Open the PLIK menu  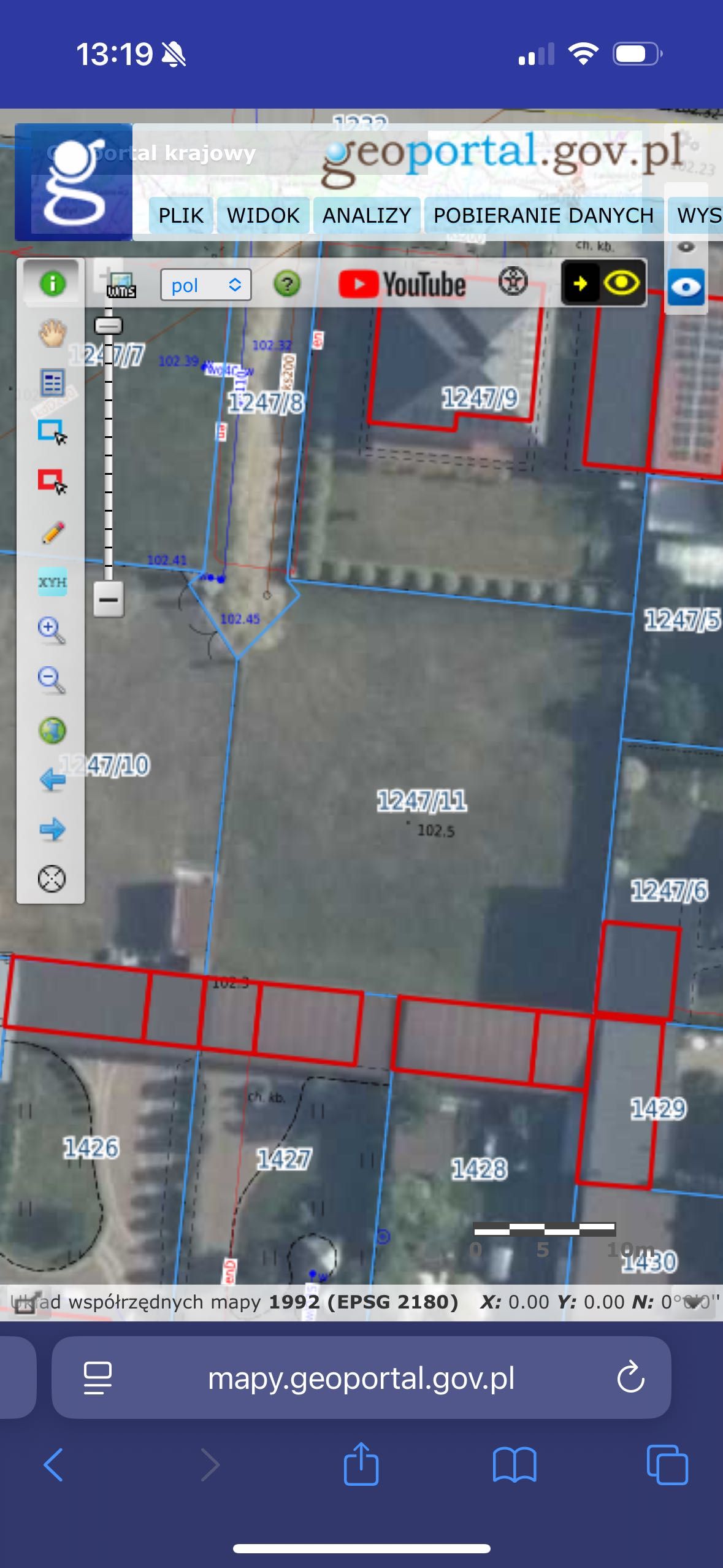(181, 215)
